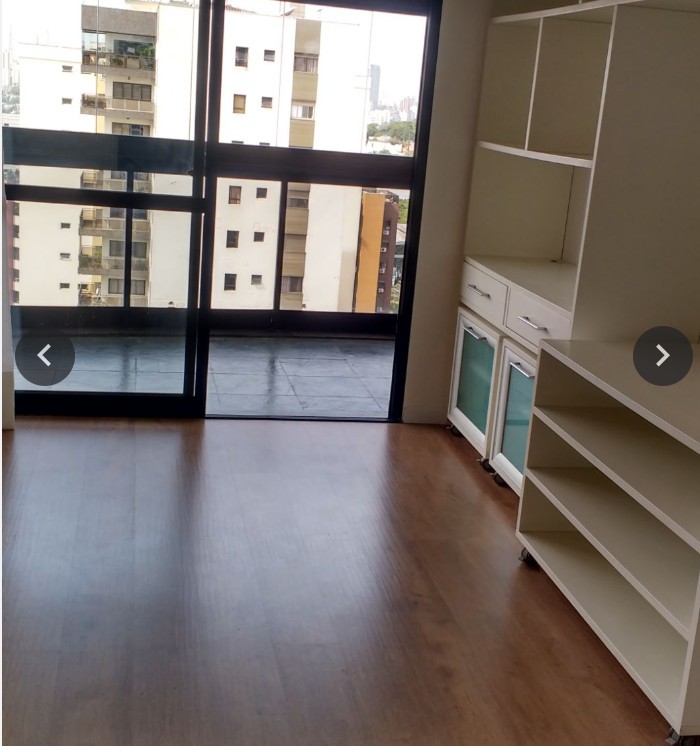The image size is (700, 746).
Task: Go to the previous photo
Action: 44,356
